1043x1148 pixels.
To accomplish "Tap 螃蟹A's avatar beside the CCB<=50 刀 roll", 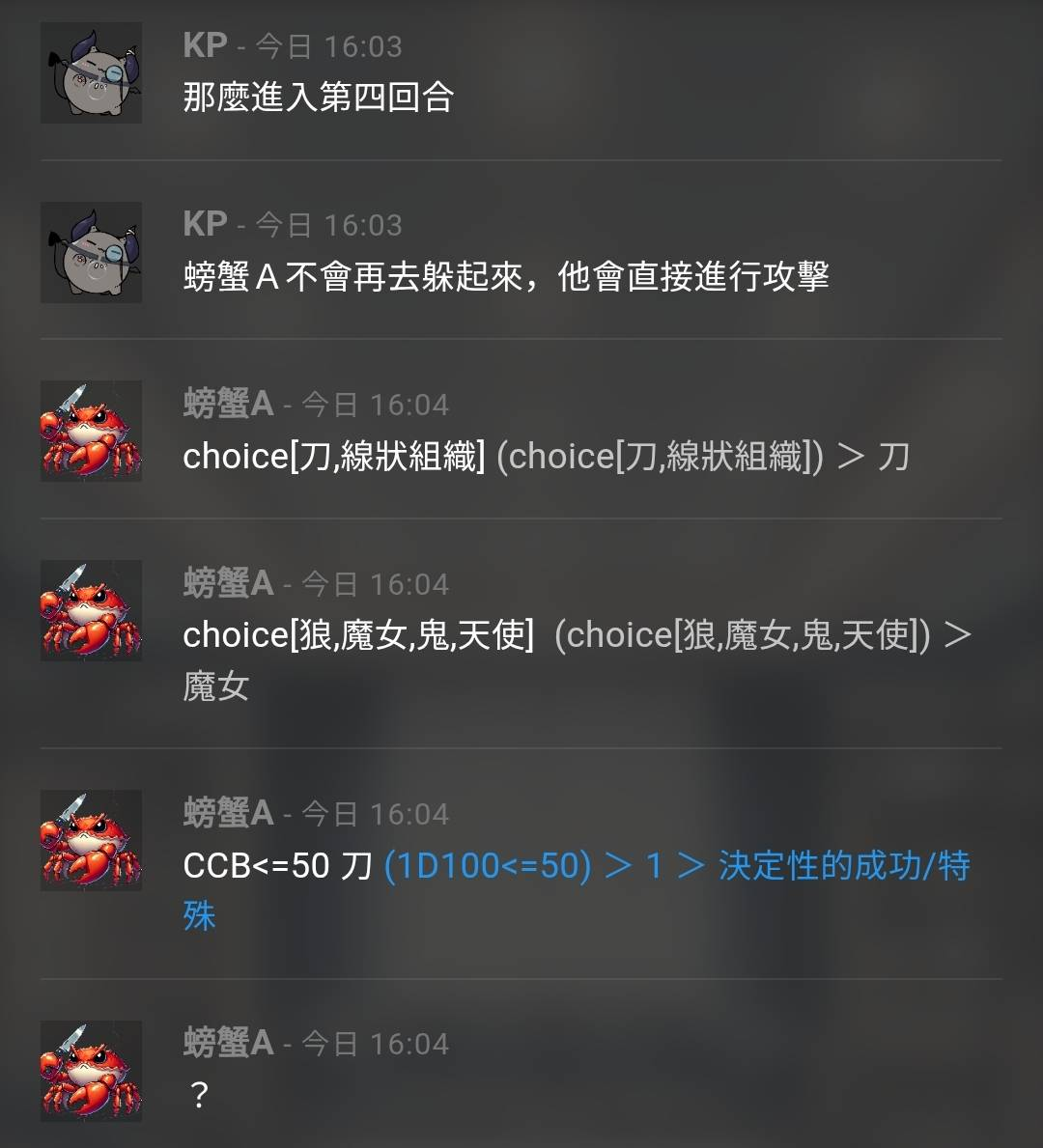I will pyautogui.click(x=91, y=840).
